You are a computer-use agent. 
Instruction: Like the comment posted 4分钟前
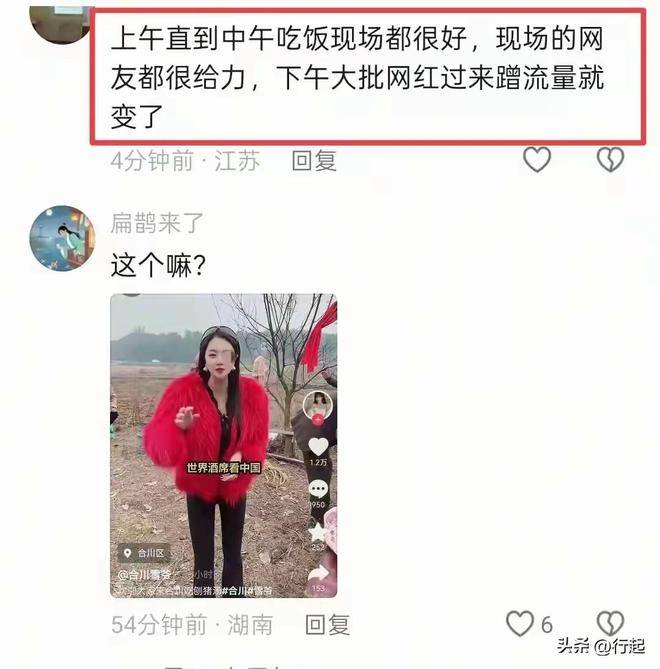tap(537, 159)
